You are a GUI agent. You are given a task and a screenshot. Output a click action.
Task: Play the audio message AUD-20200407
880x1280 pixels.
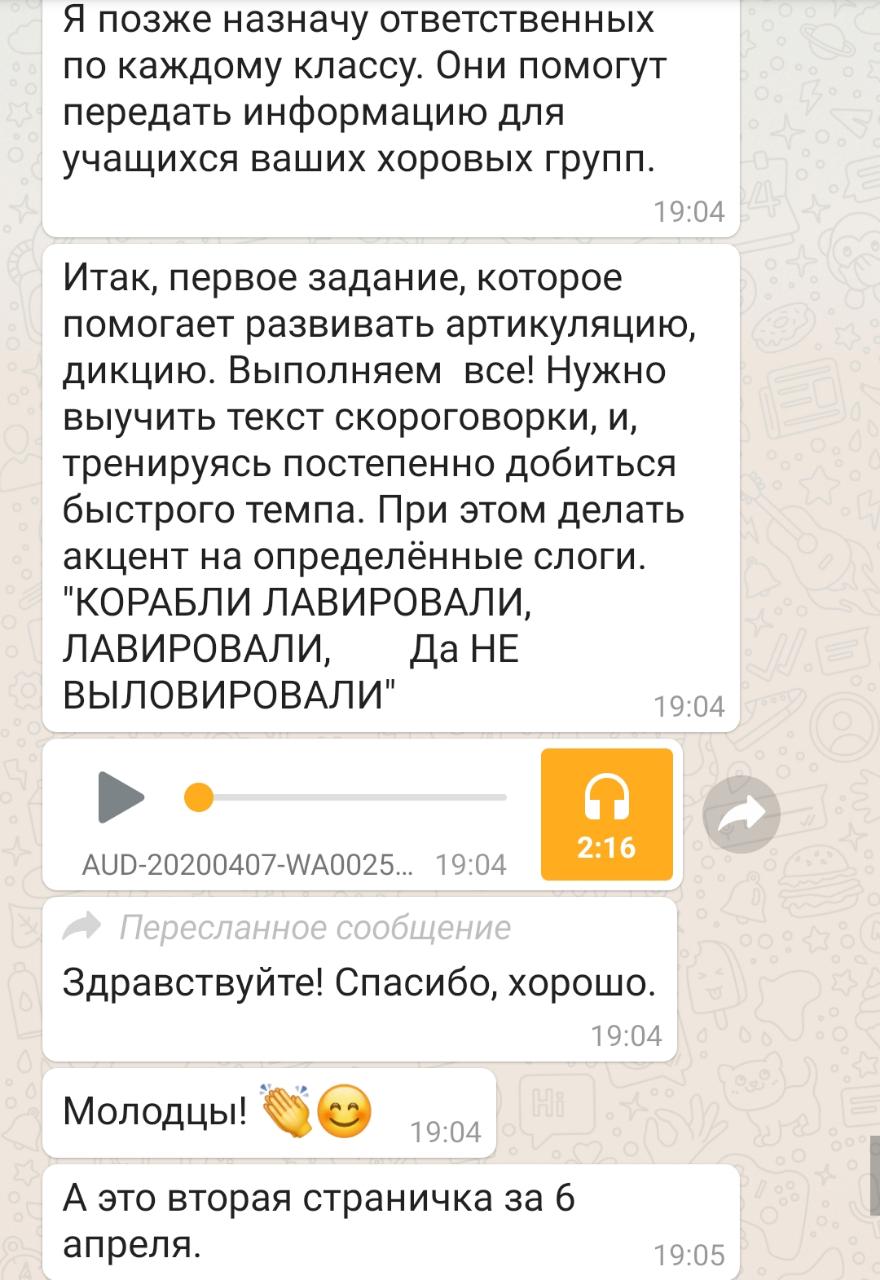click(120, 797)
